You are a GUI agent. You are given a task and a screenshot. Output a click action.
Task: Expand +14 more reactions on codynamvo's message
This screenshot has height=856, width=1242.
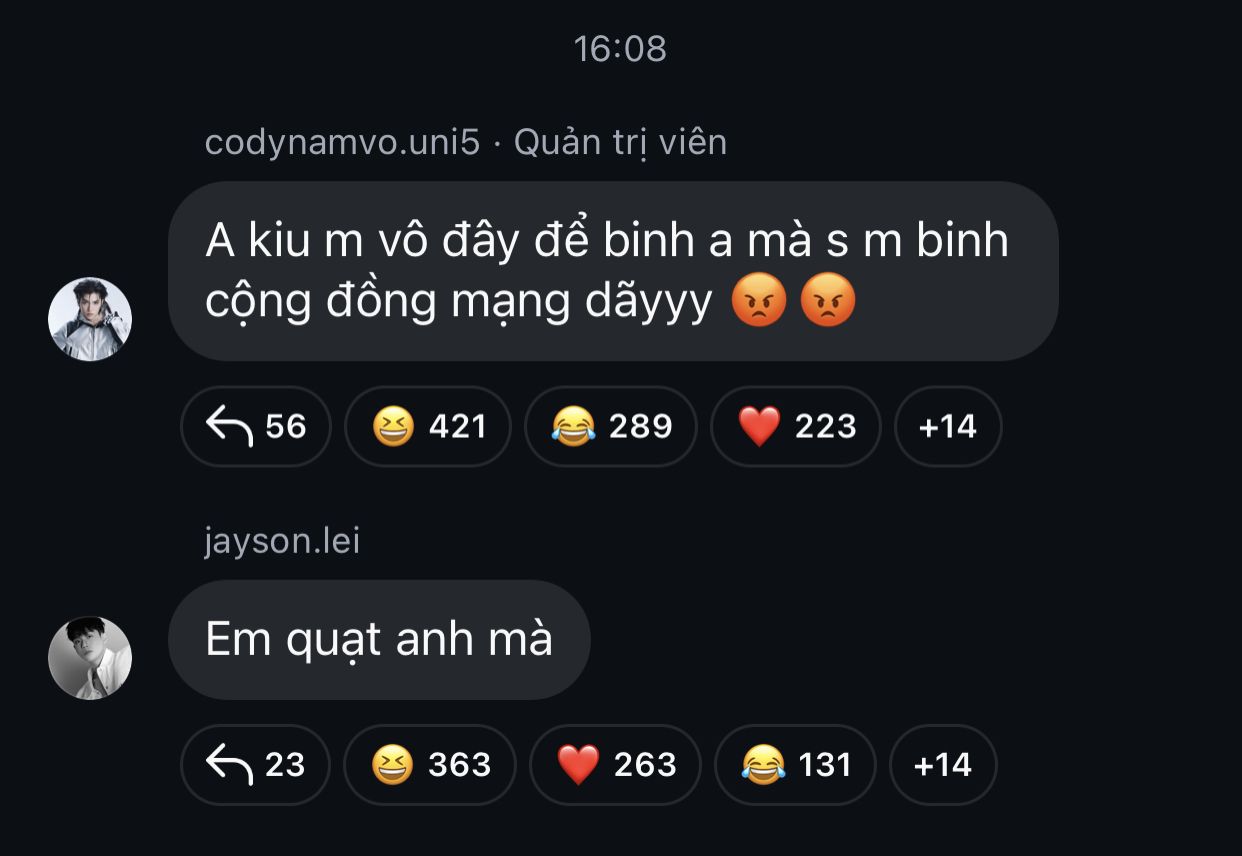coord(947,426)
